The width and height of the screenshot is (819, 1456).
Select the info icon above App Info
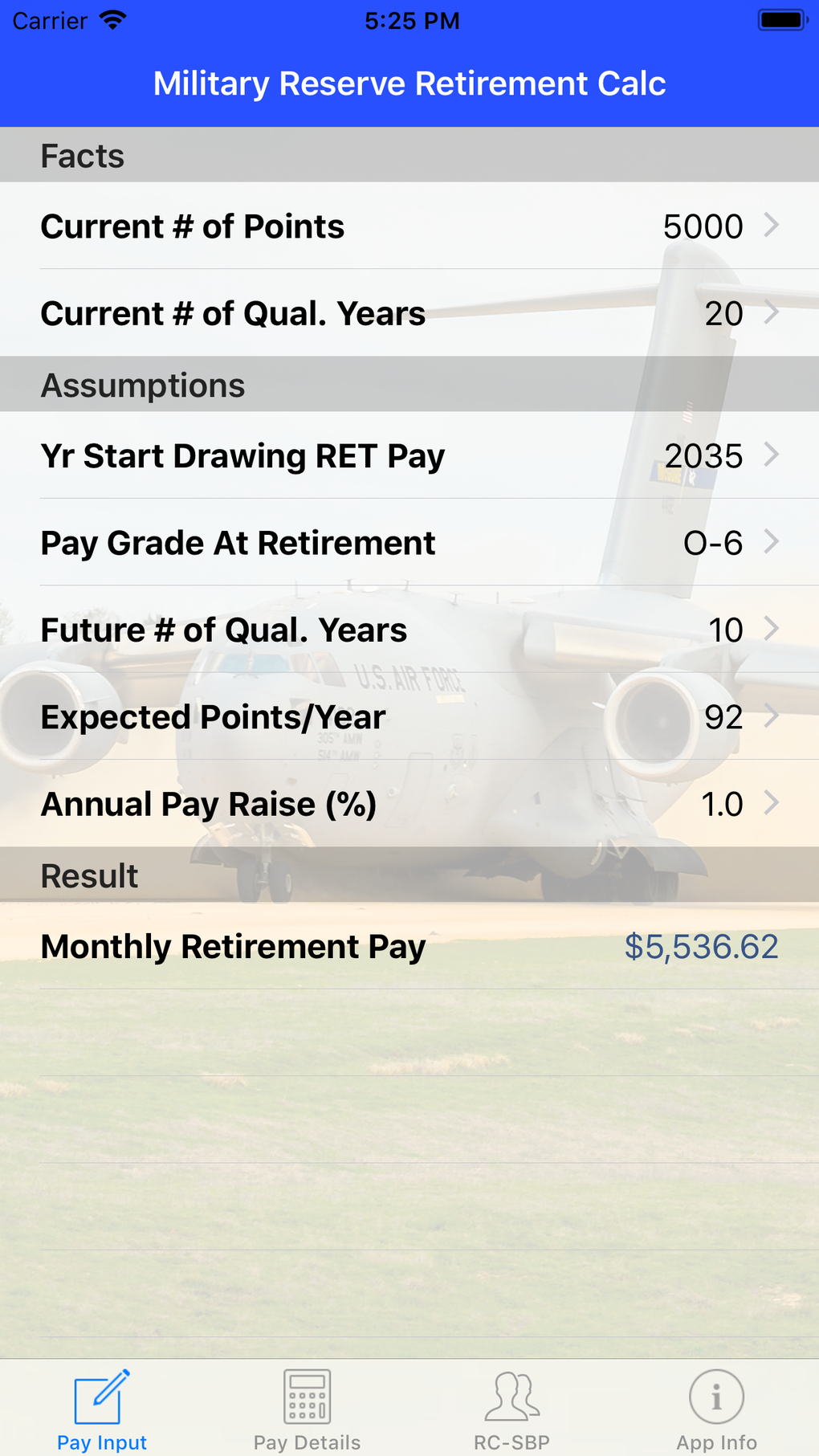tap(715, 1397)
